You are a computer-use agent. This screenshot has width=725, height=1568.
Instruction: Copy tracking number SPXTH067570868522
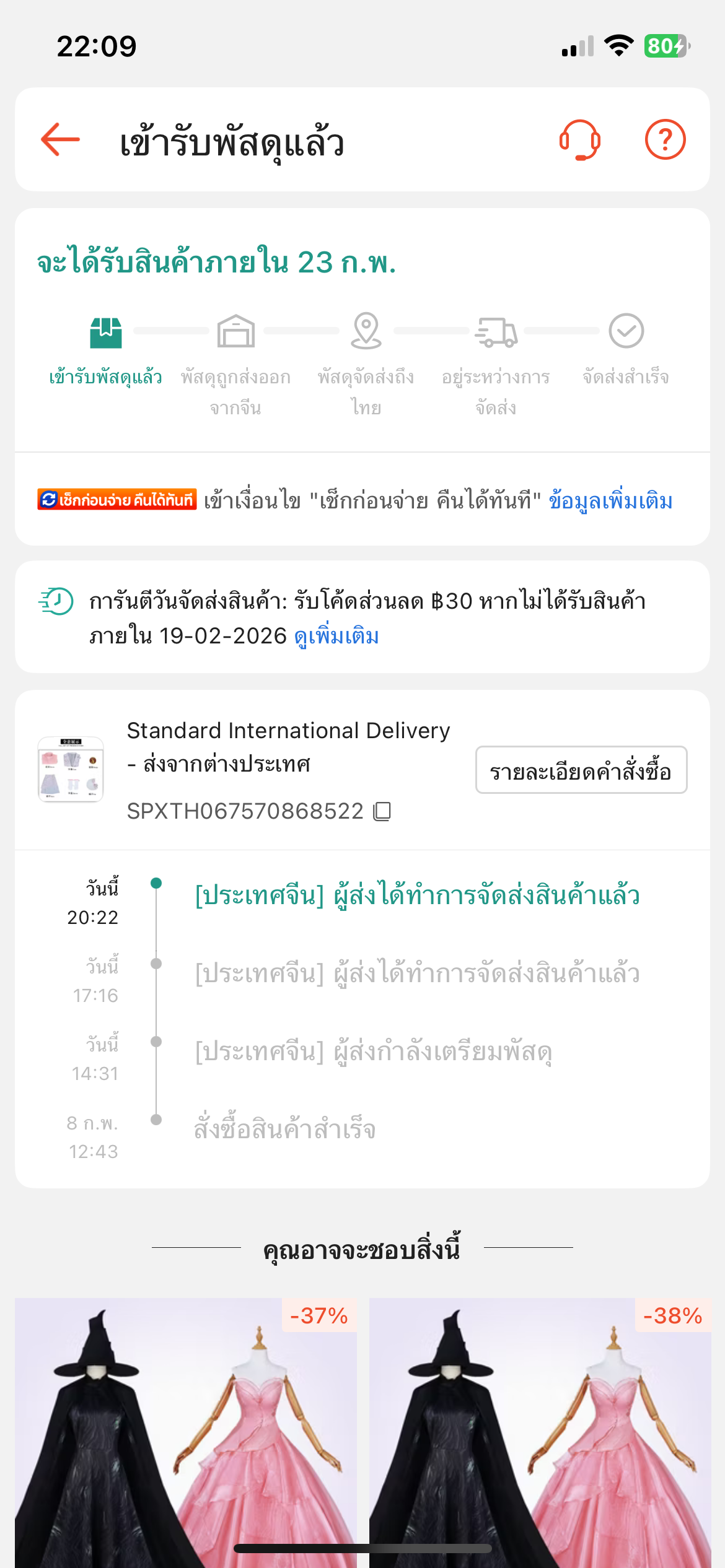click(382, 811)
